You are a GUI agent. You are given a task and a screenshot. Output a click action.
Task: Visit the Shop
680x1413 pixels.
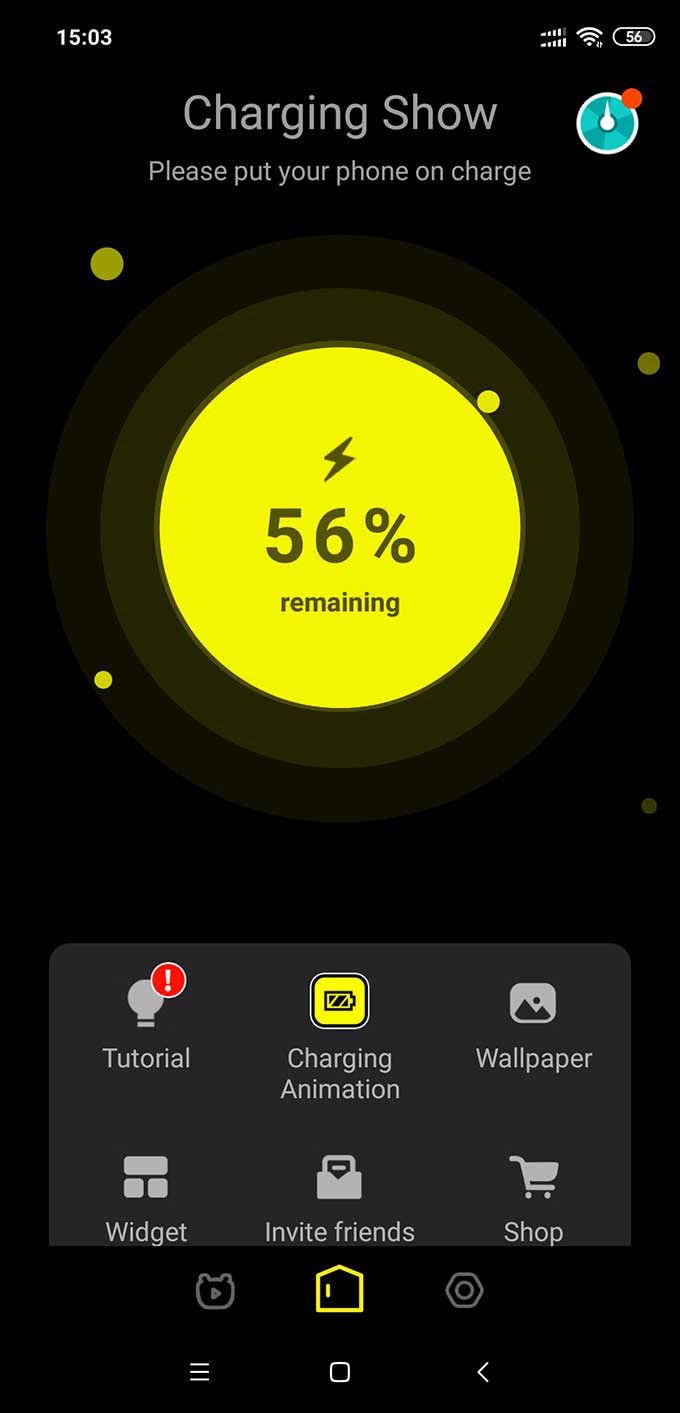click(533, 1197)
